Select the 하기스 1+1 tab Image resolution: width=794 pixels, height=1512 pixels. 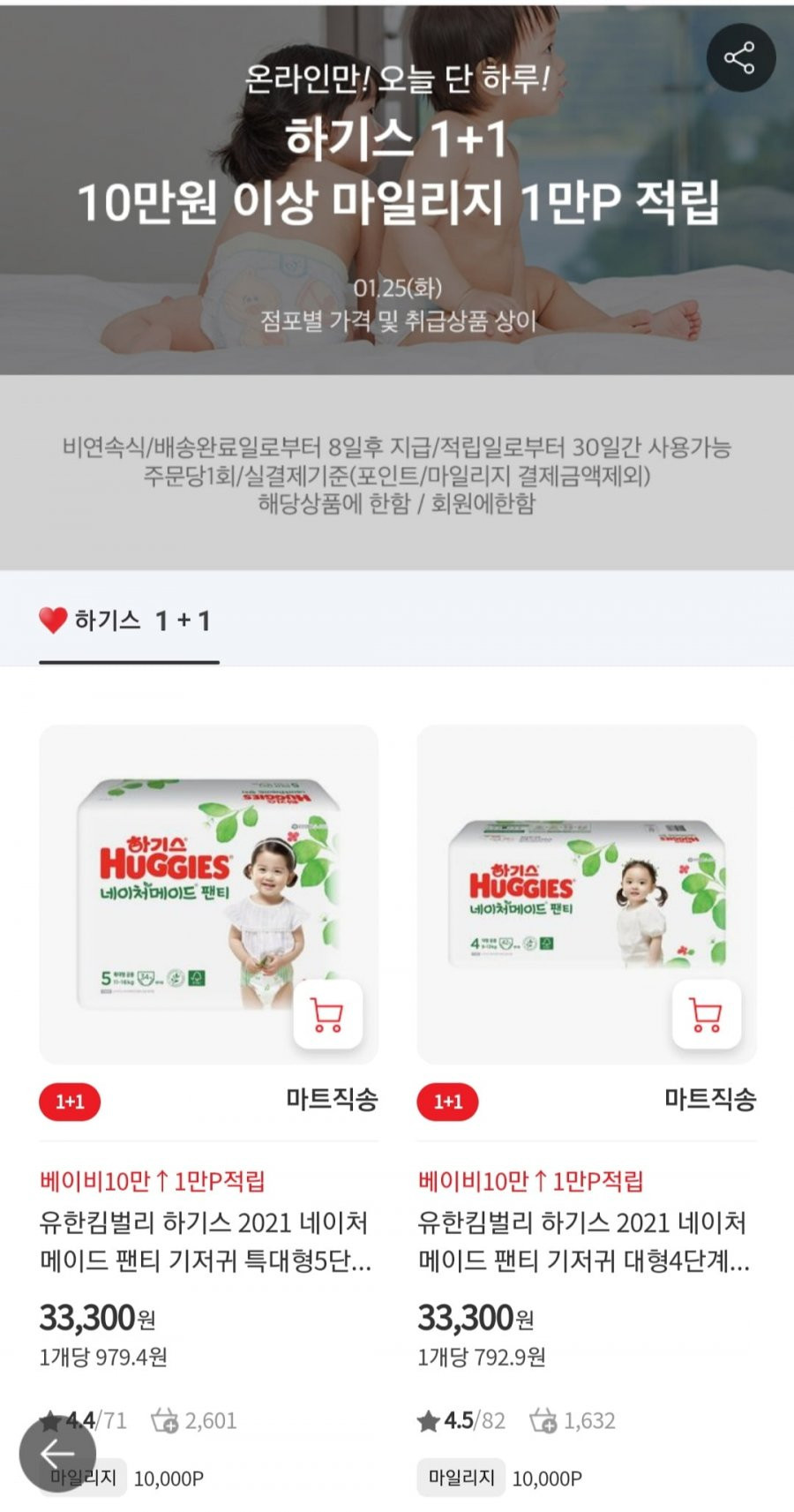pyautogui.click(x=129, y=621)
